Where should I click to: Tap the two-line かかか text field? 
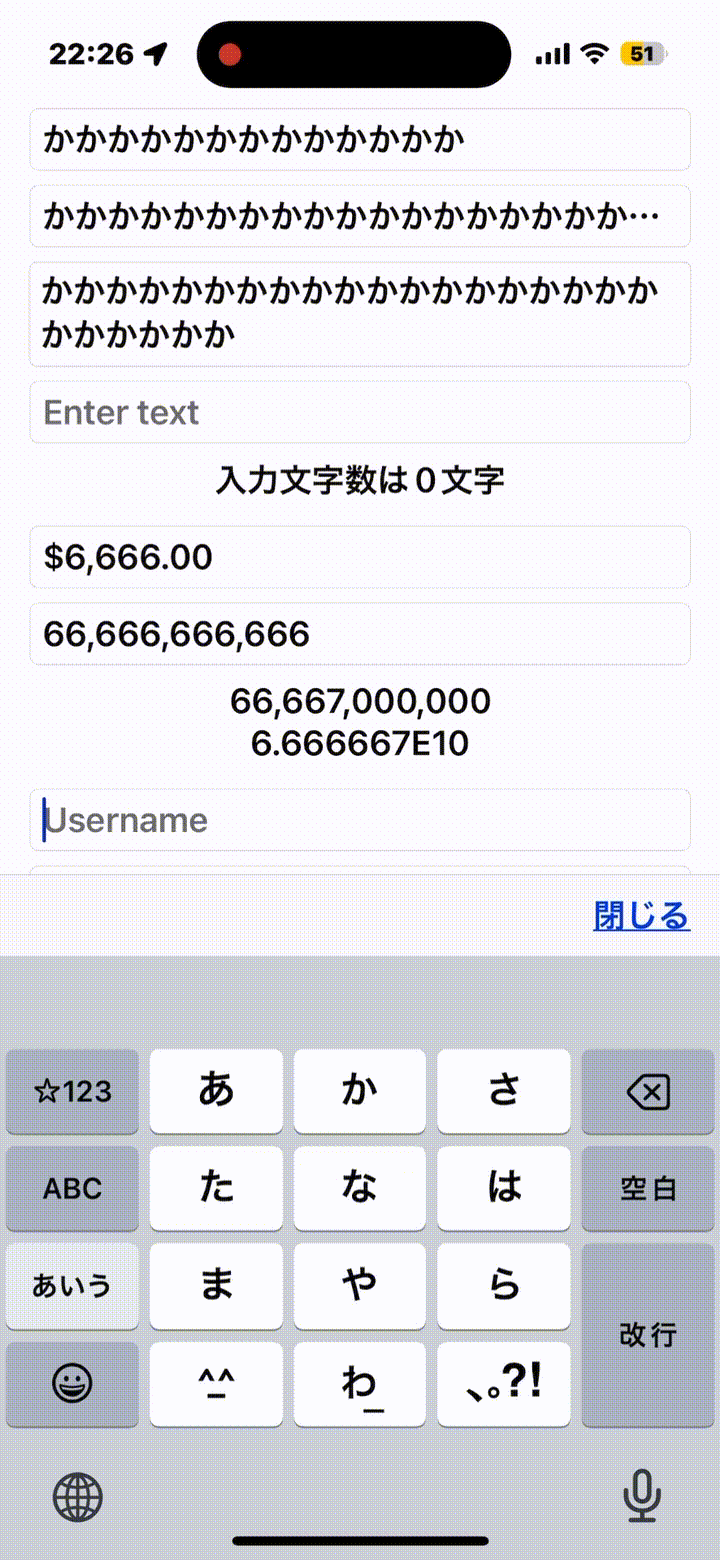(360, 314)
